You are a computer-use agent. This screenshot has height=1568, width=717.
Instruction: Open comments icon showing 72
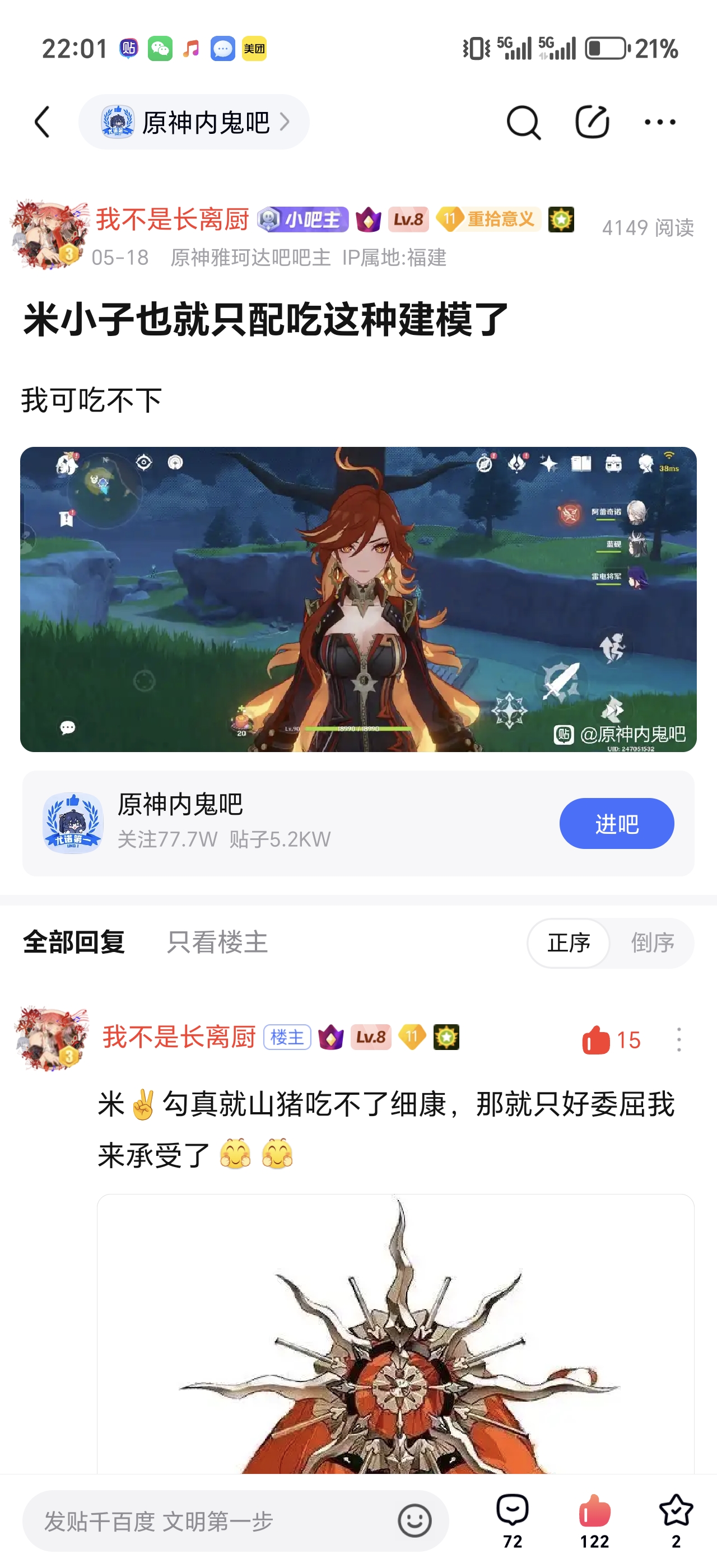[513, 1518]
